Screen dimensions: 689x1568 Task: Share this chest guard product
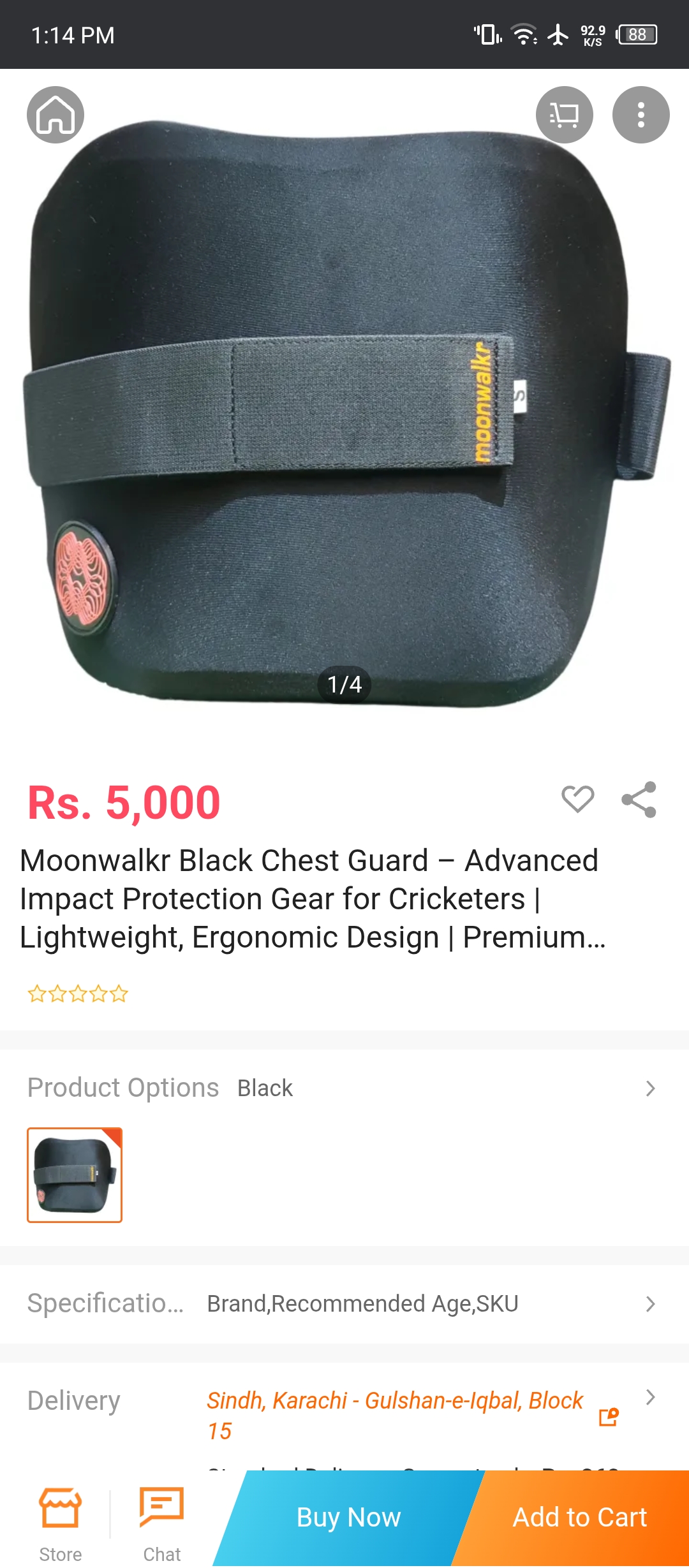pos(639,799)
